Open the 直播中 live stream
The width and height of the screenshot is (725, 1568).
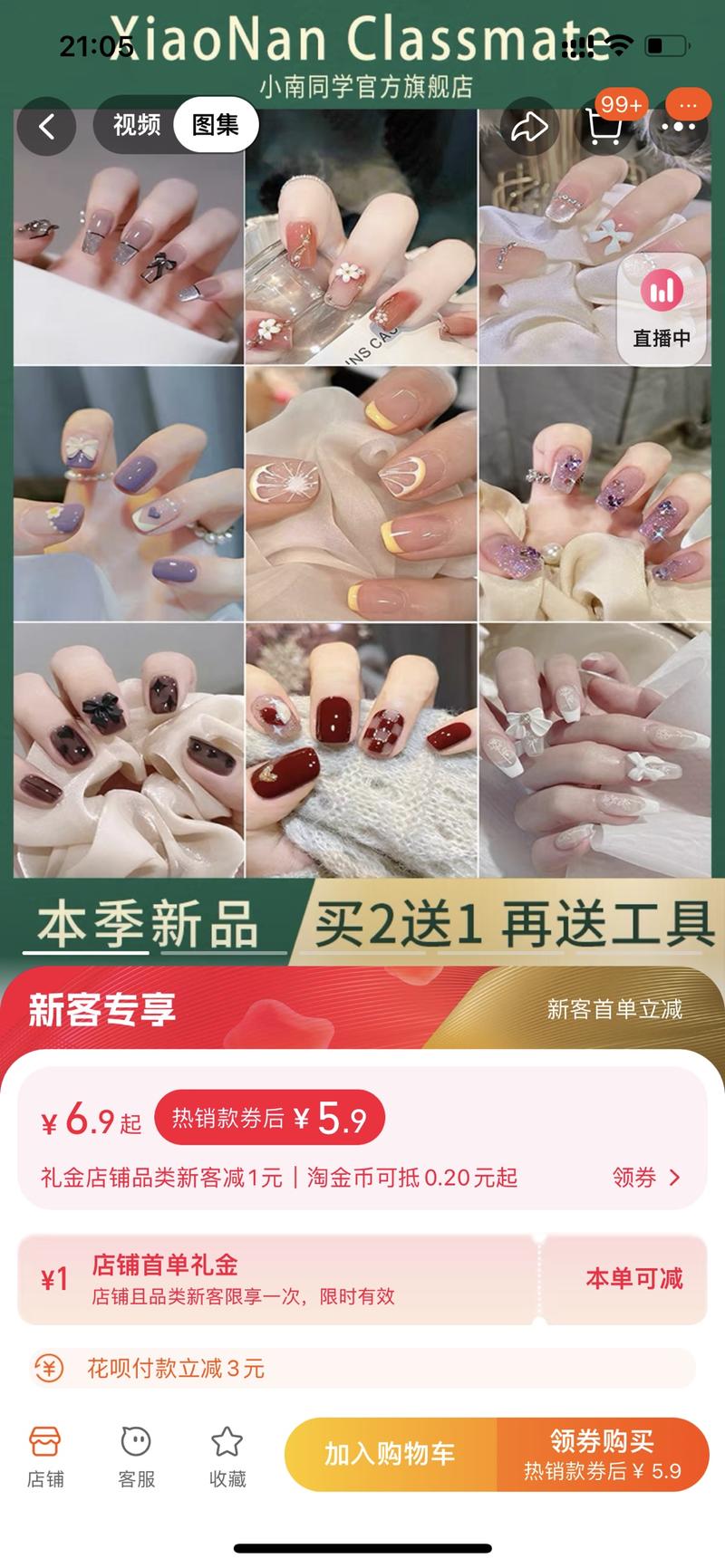tap(662, 308)
